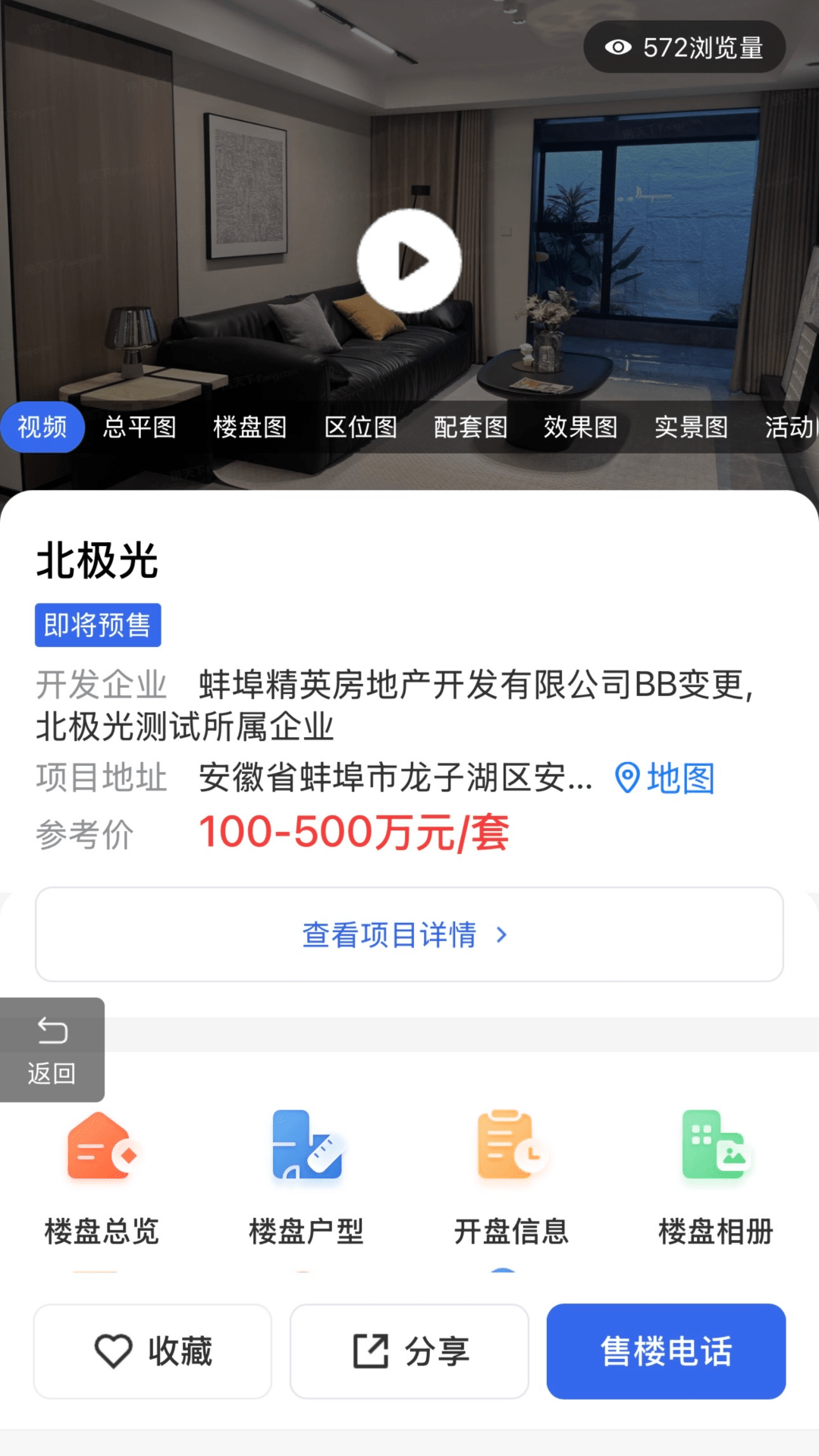Image resolution: width=819 pixels, height=1456 pixels.
Task: Call the sales office via 售楼电话
Action: [666, 1351]
